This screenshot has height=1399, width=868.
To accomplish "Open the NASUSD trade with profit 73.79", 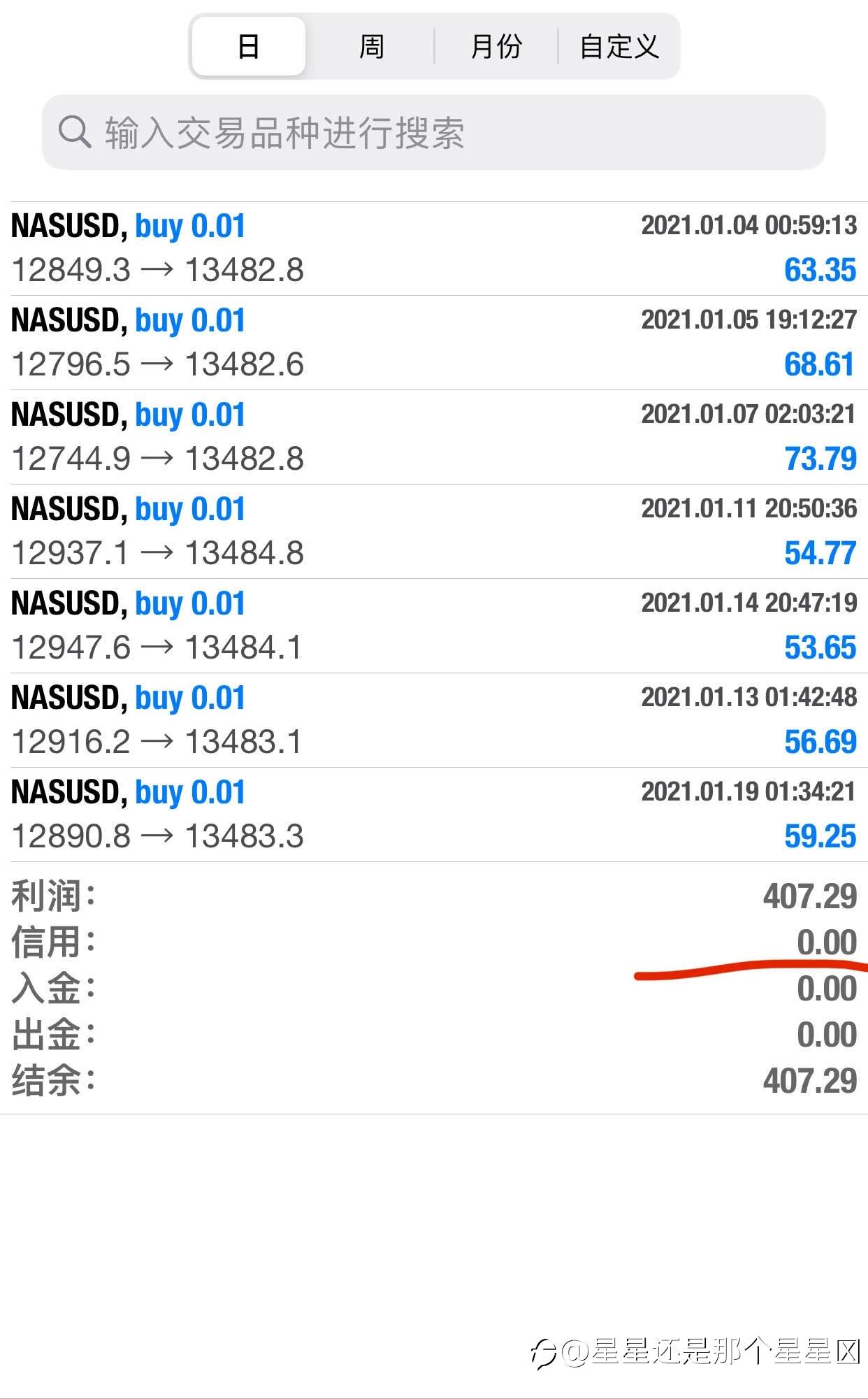I will 434,437.
